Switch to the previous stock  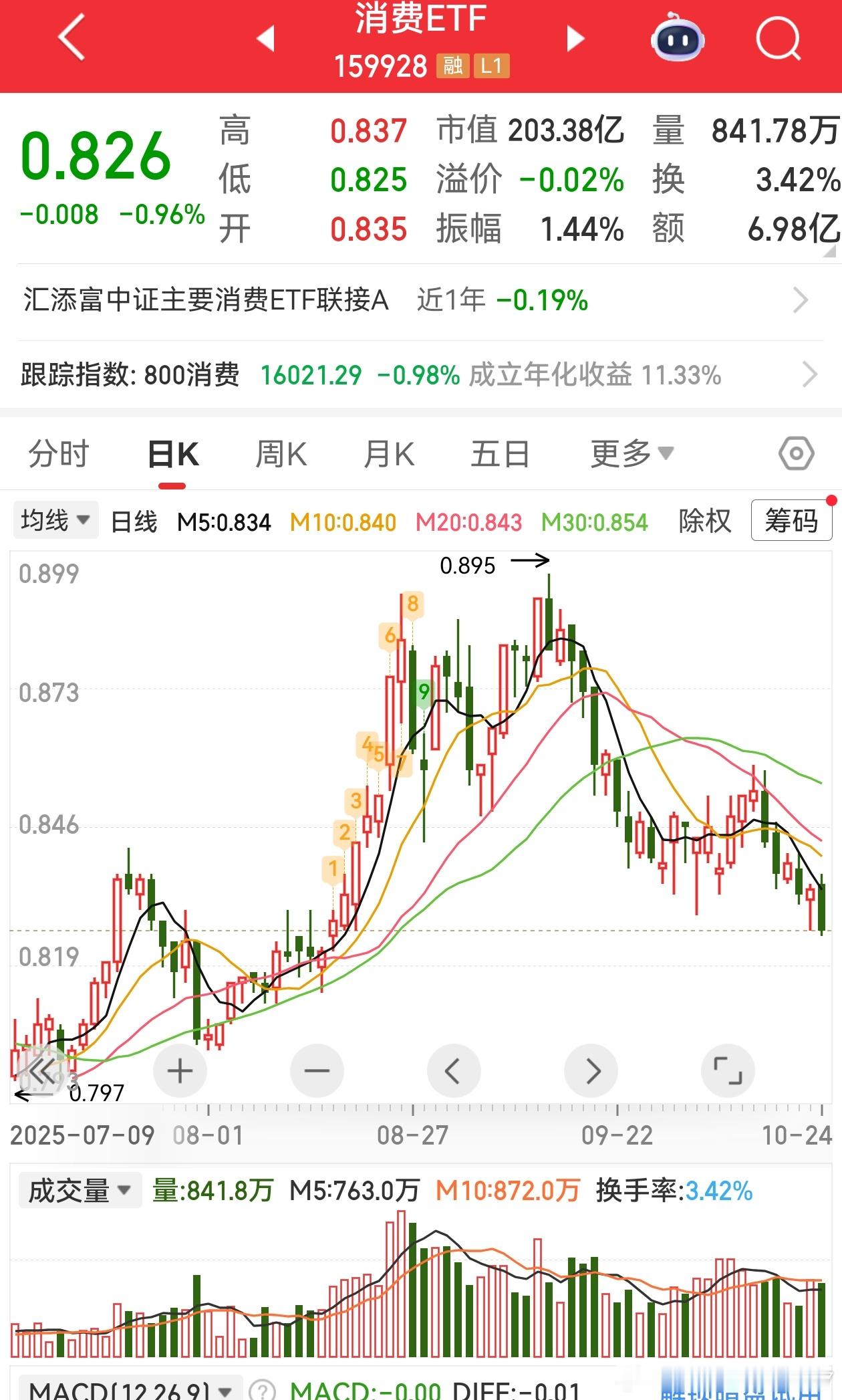266,39
